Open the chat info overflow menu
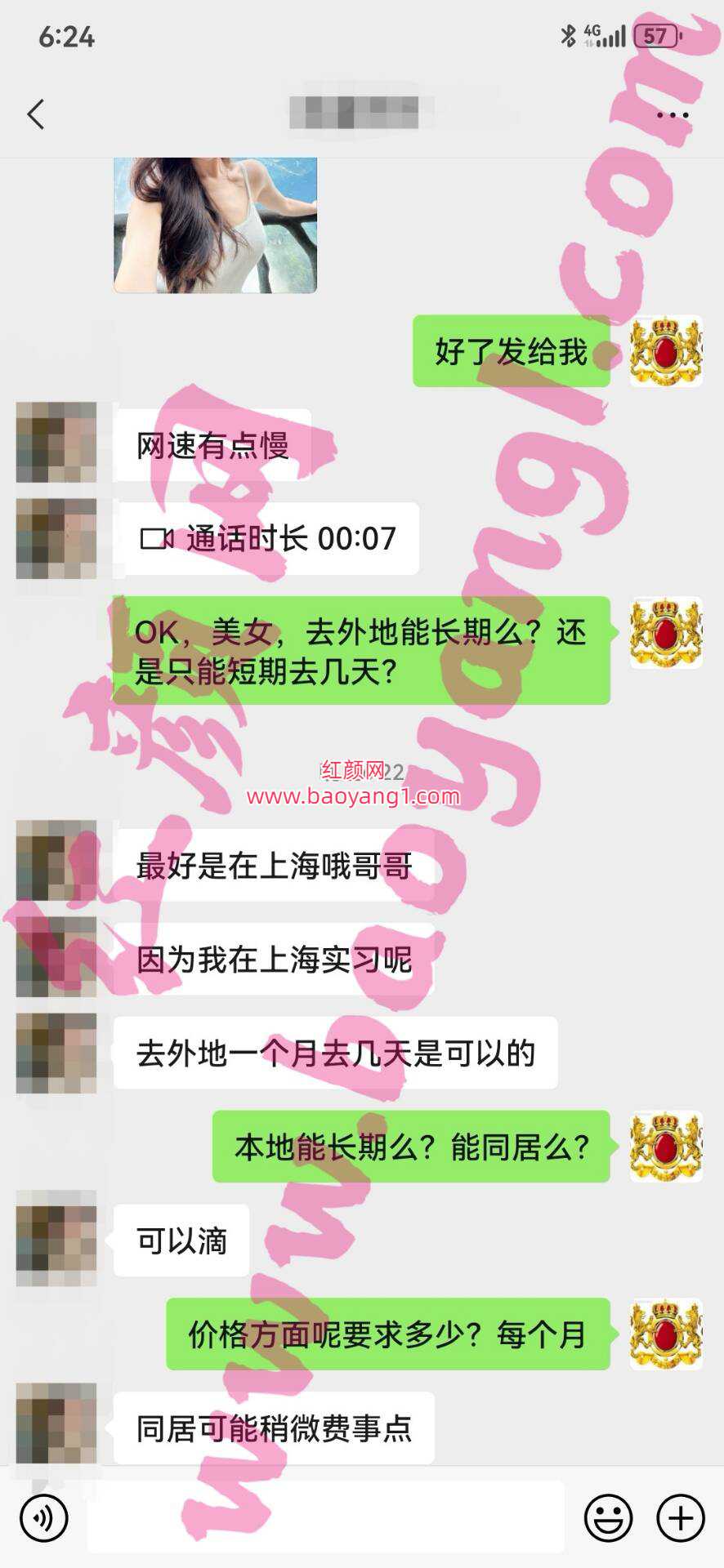Screen dimensions: 724x1568 tap(673, 114)
